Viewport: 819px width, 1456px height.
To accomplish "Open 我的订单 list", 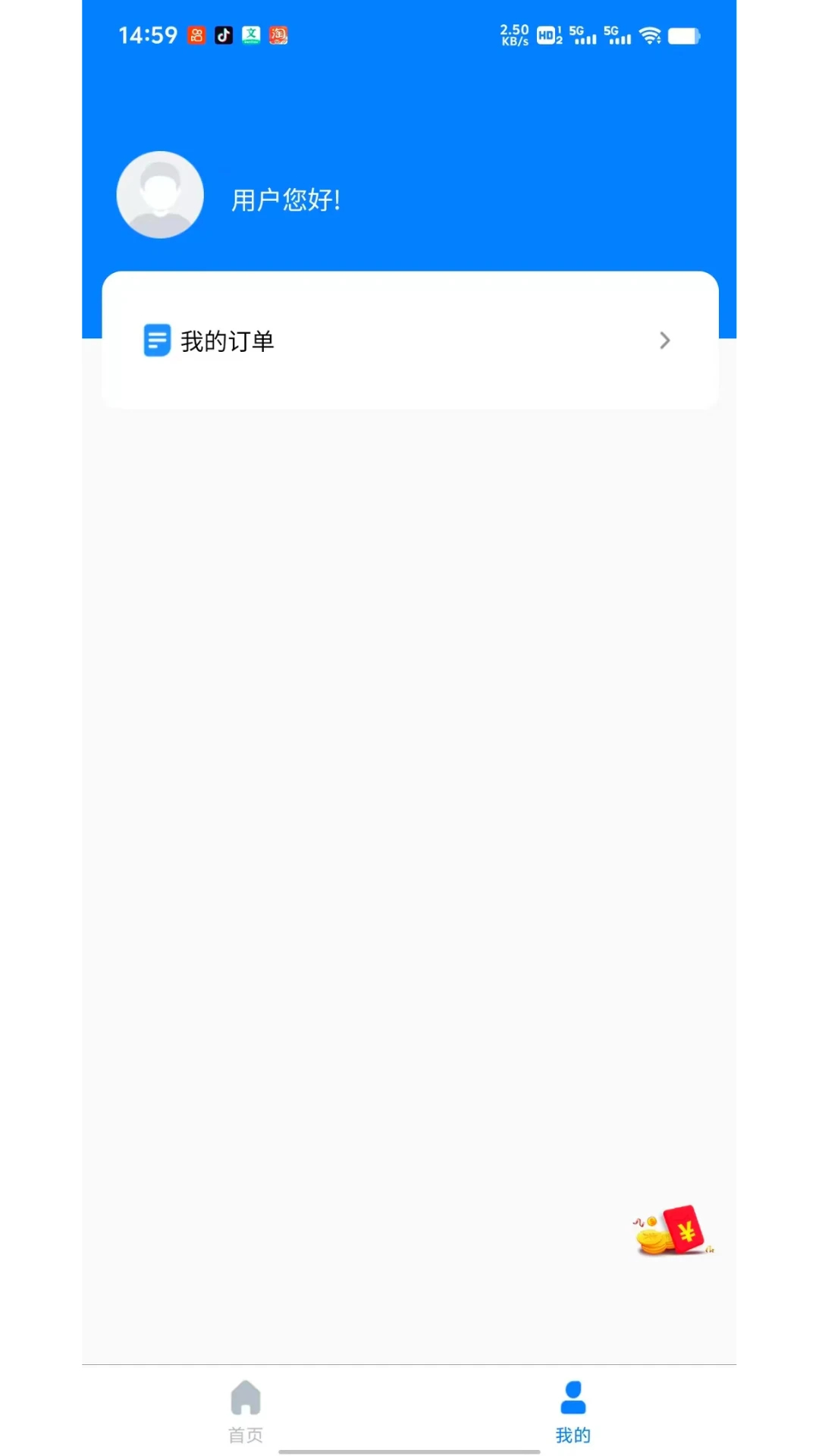I will point(227,340).
